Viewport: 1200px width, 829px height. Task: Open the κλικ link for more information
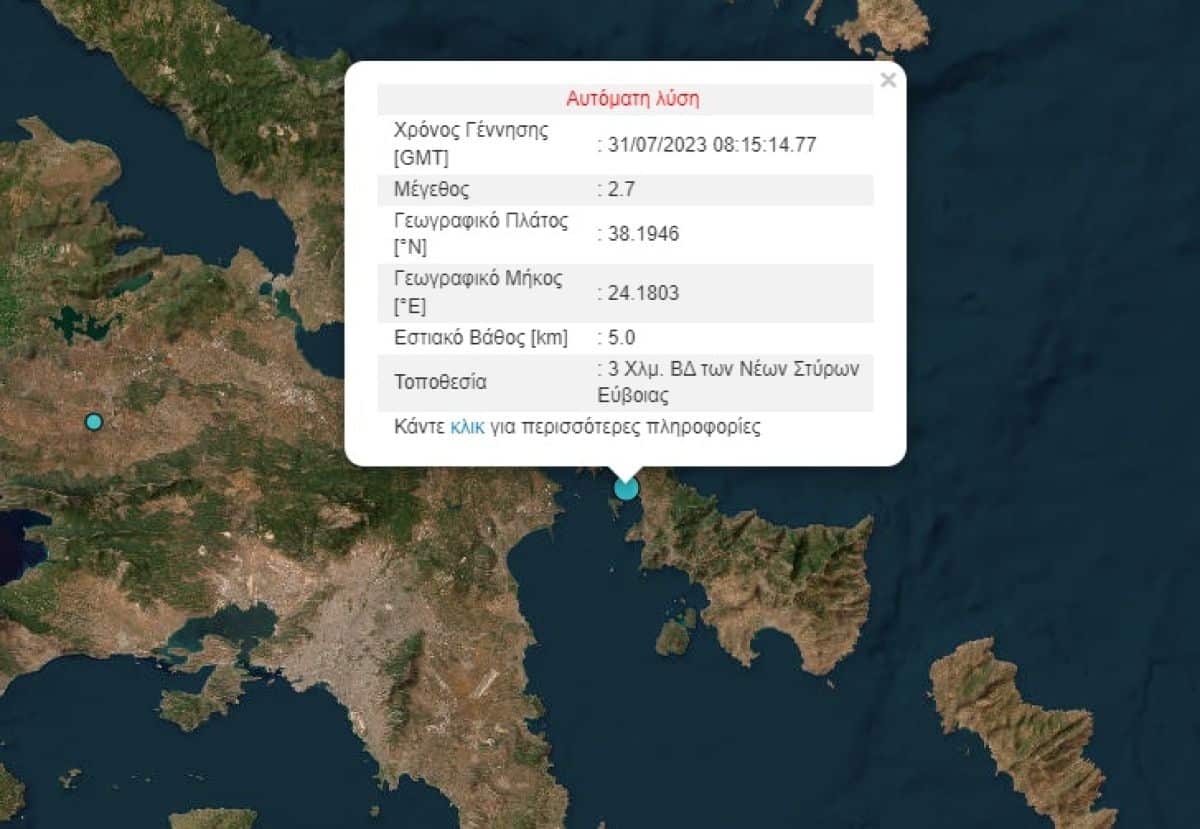(467, 427)
